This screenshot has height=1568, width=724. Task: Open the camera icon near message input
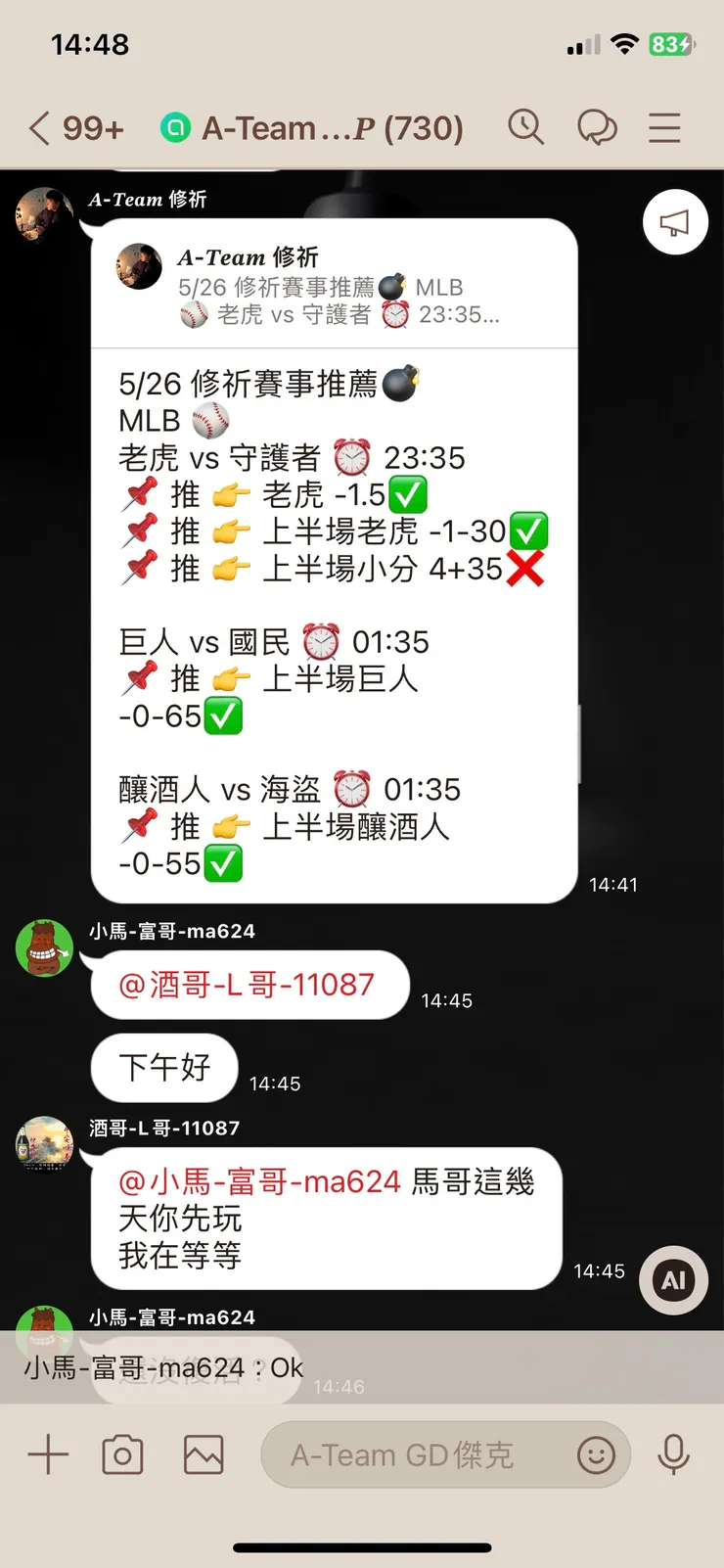121,1454
